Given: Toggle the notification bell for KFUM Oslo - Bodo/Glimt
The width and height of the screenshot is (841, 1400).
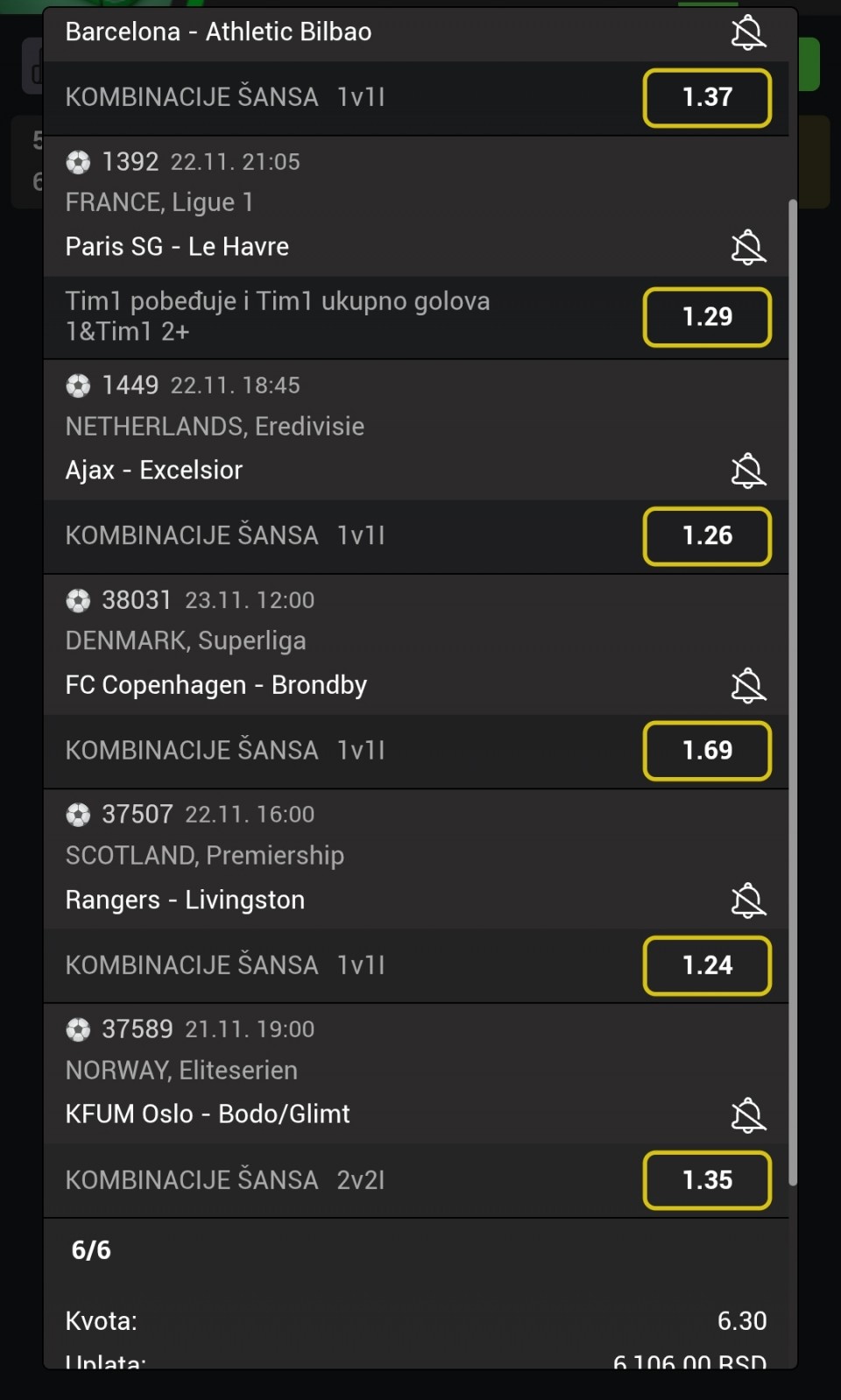Looking at the screenshot, I should pyautogui.click(x=748, y=1114).
